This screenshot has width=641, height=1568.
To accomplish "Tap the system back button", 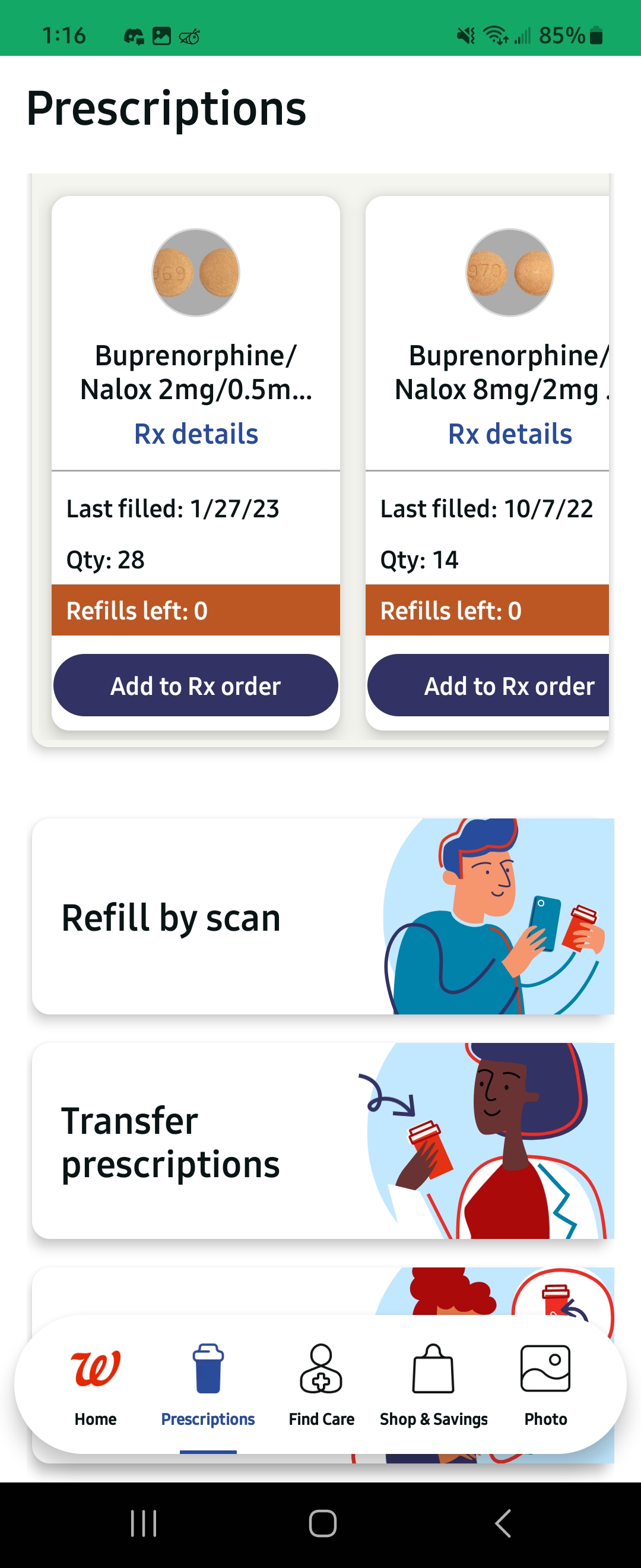I will pos(502,1523).
